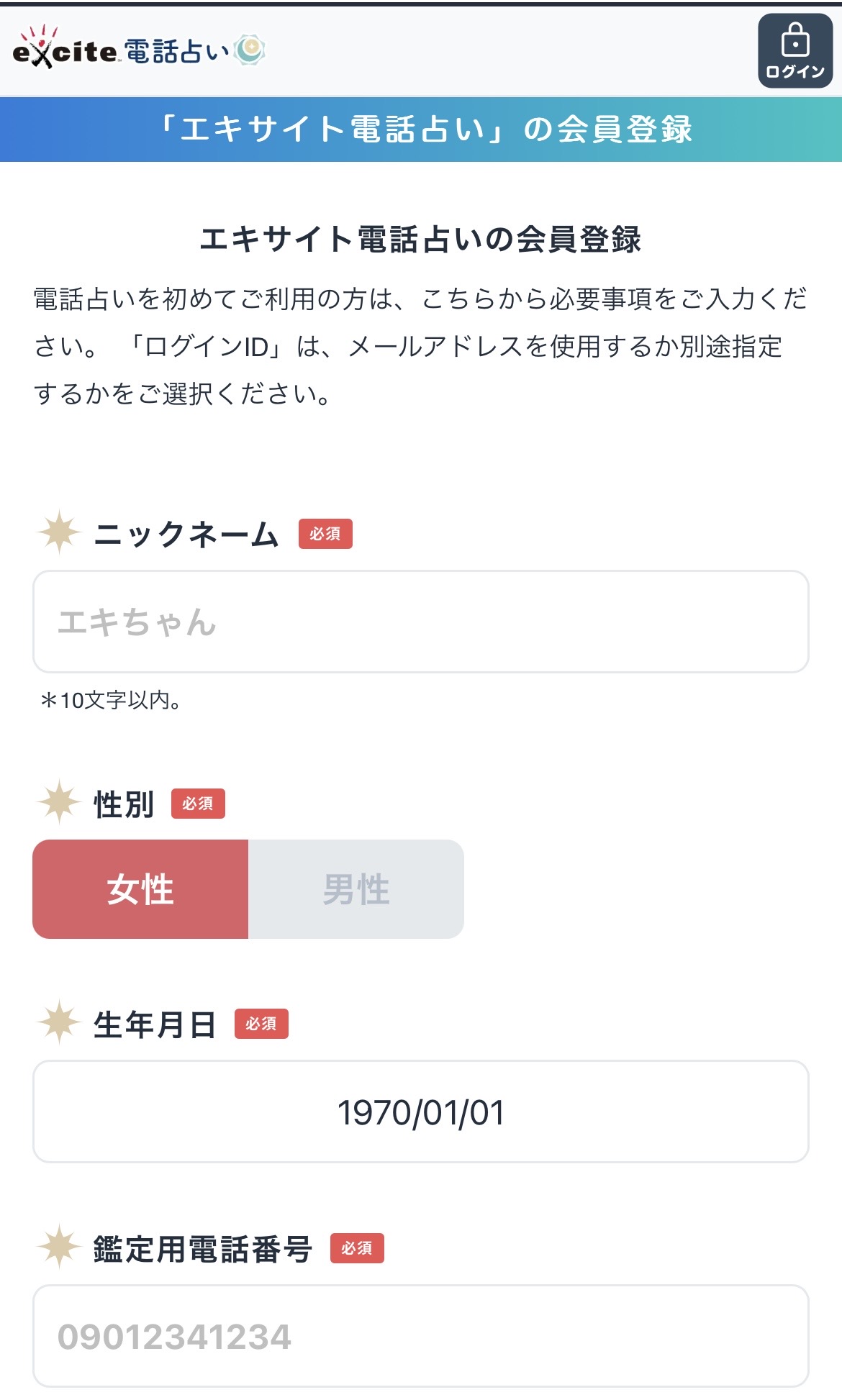842x1400 pixels.
Task: Click the 「エキサイト電話占い」の会員登録 header banner
Action: click(x=421, y=129)
